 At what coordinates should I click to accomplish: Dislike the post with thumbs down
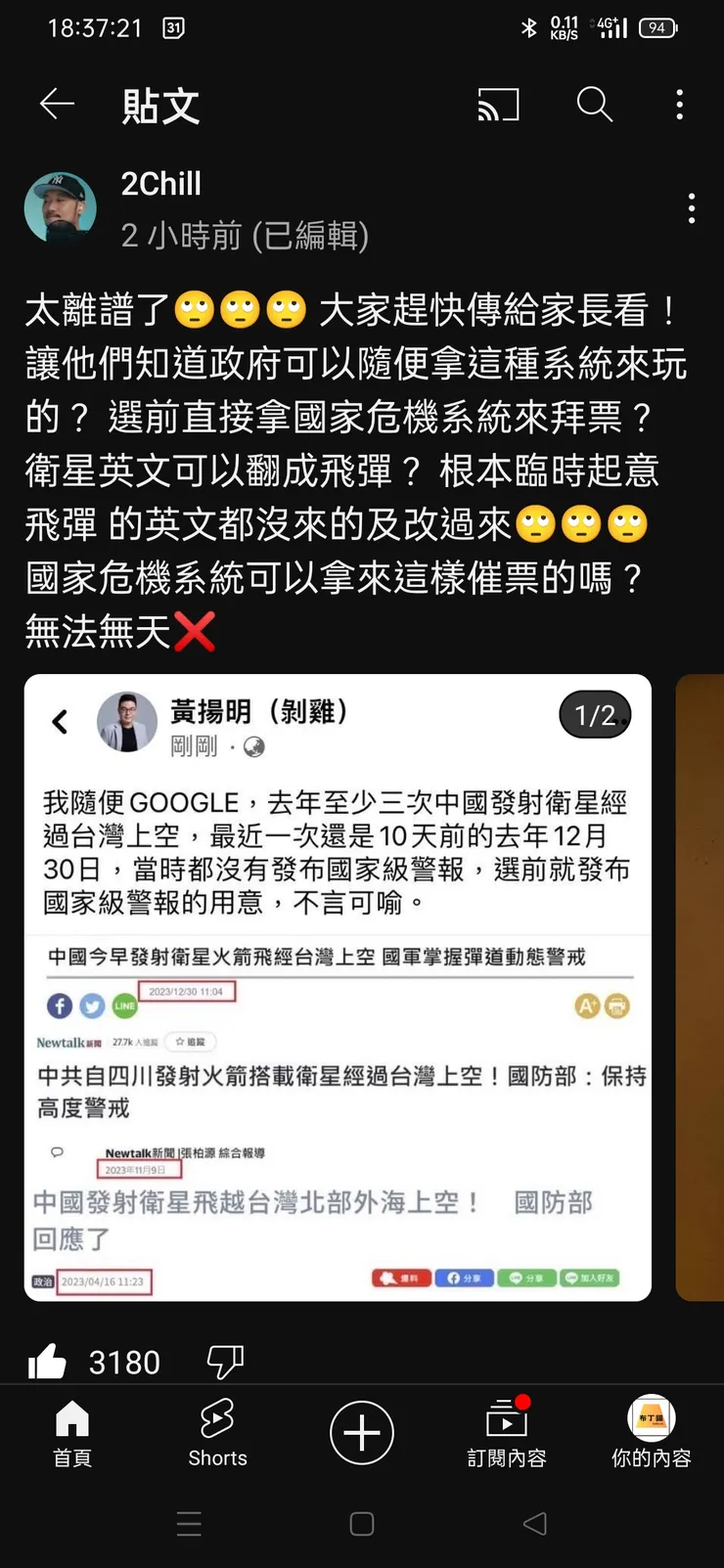point(223,1360)
